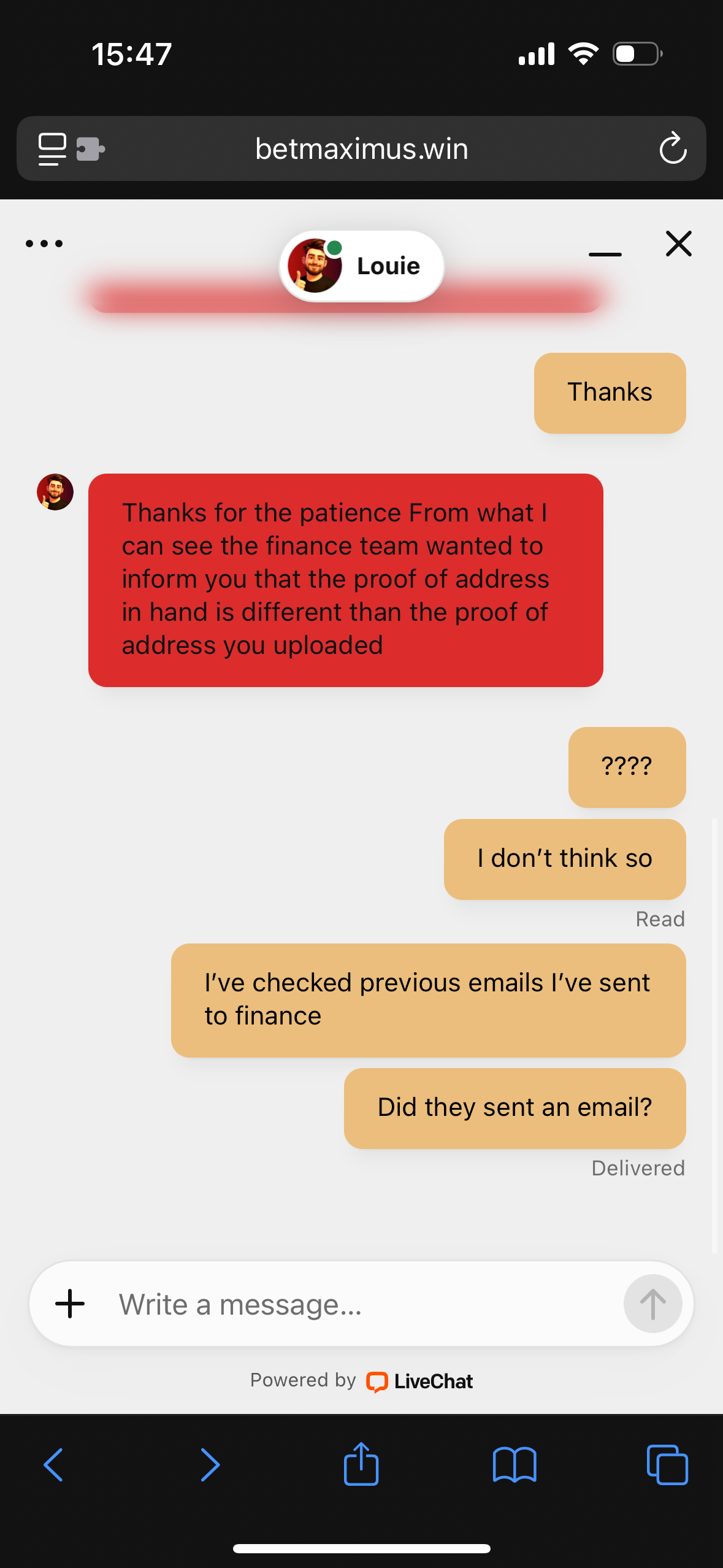This screenshot has width=723, height=1568.
Task: Reload the betmaximus.win page
Action: point(673,148)
